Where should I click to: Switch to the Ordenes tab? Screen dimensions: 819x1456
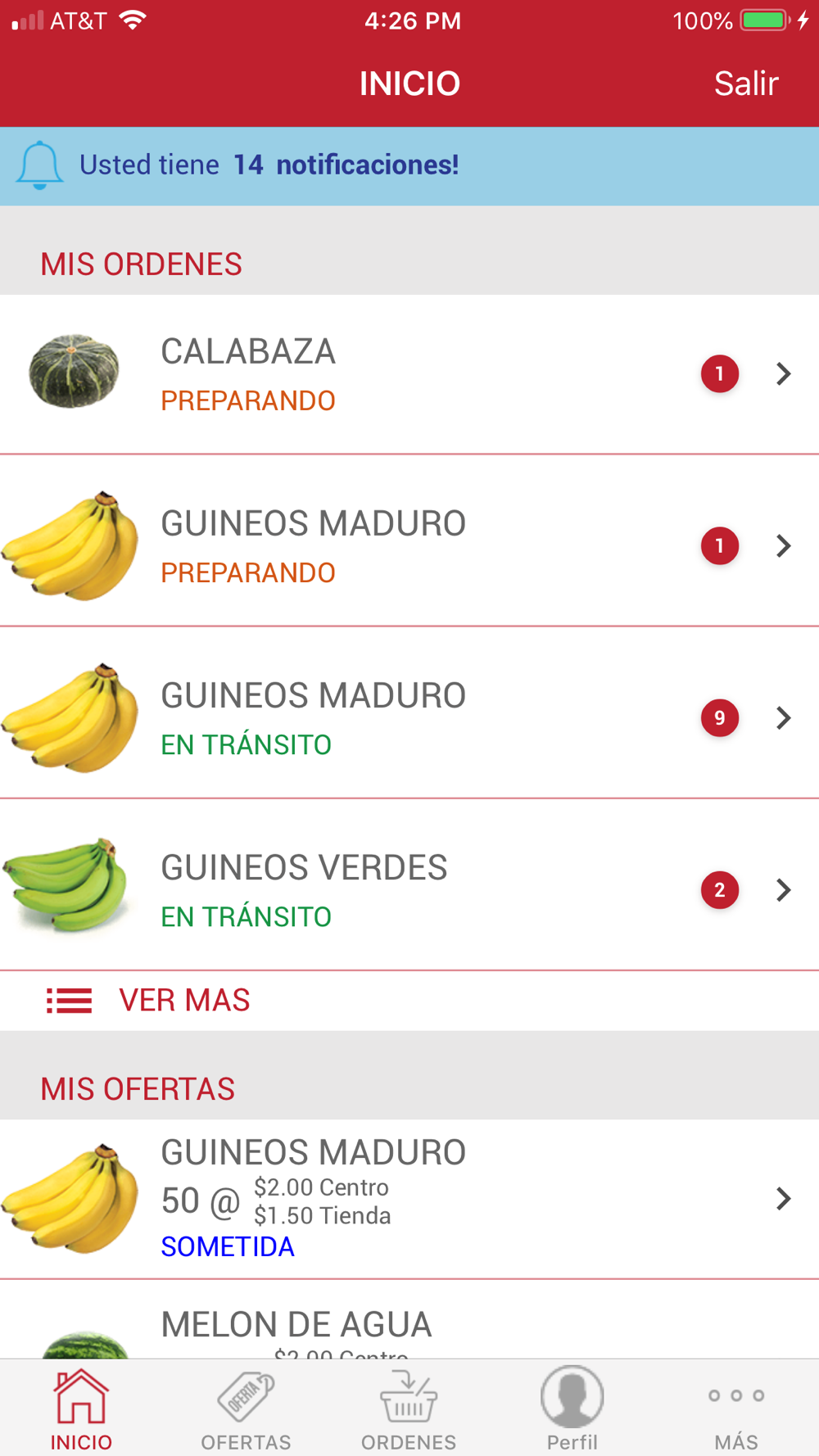pos(409,1409)
